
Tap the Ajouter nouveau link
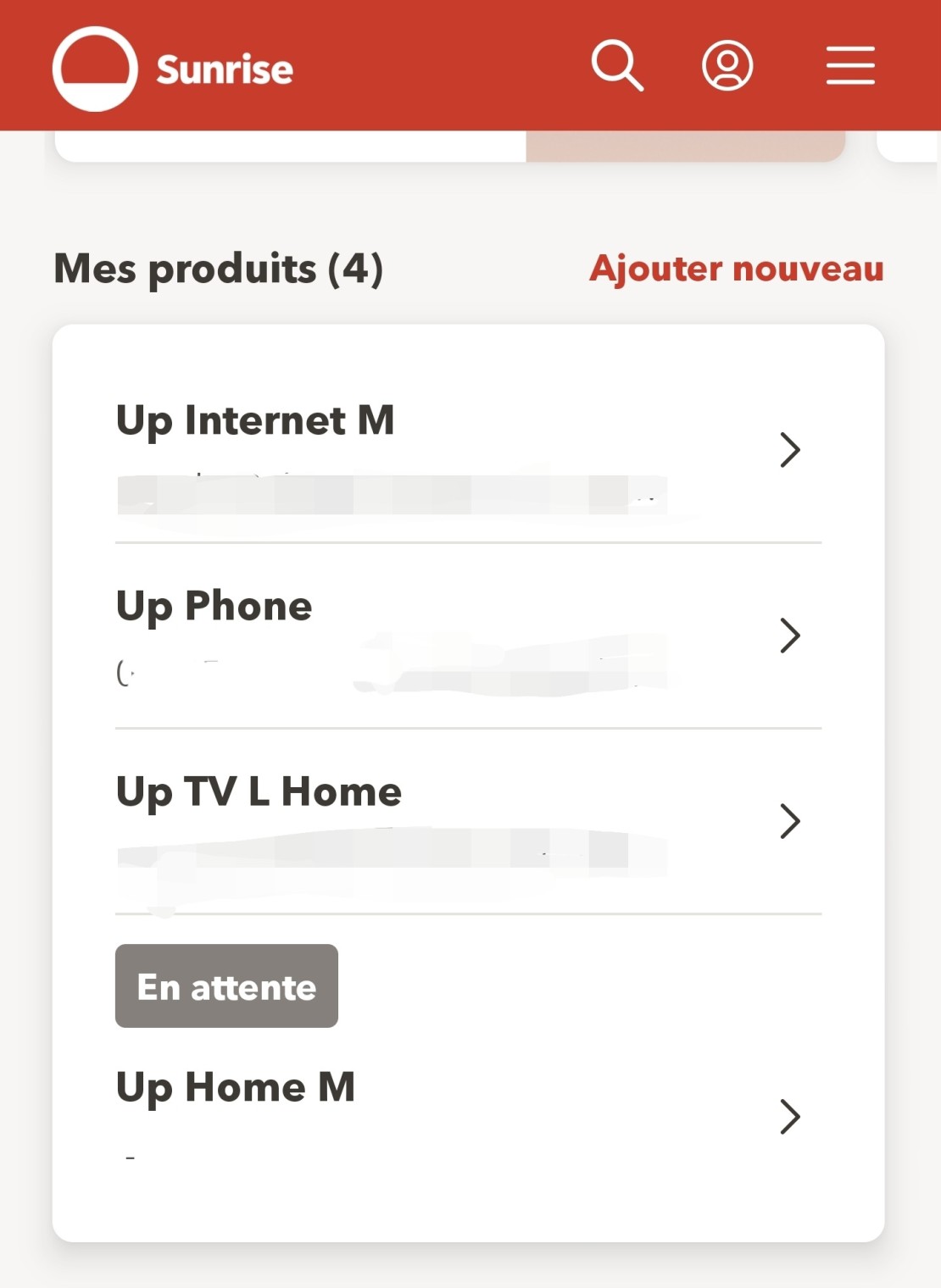click(736, 269)
